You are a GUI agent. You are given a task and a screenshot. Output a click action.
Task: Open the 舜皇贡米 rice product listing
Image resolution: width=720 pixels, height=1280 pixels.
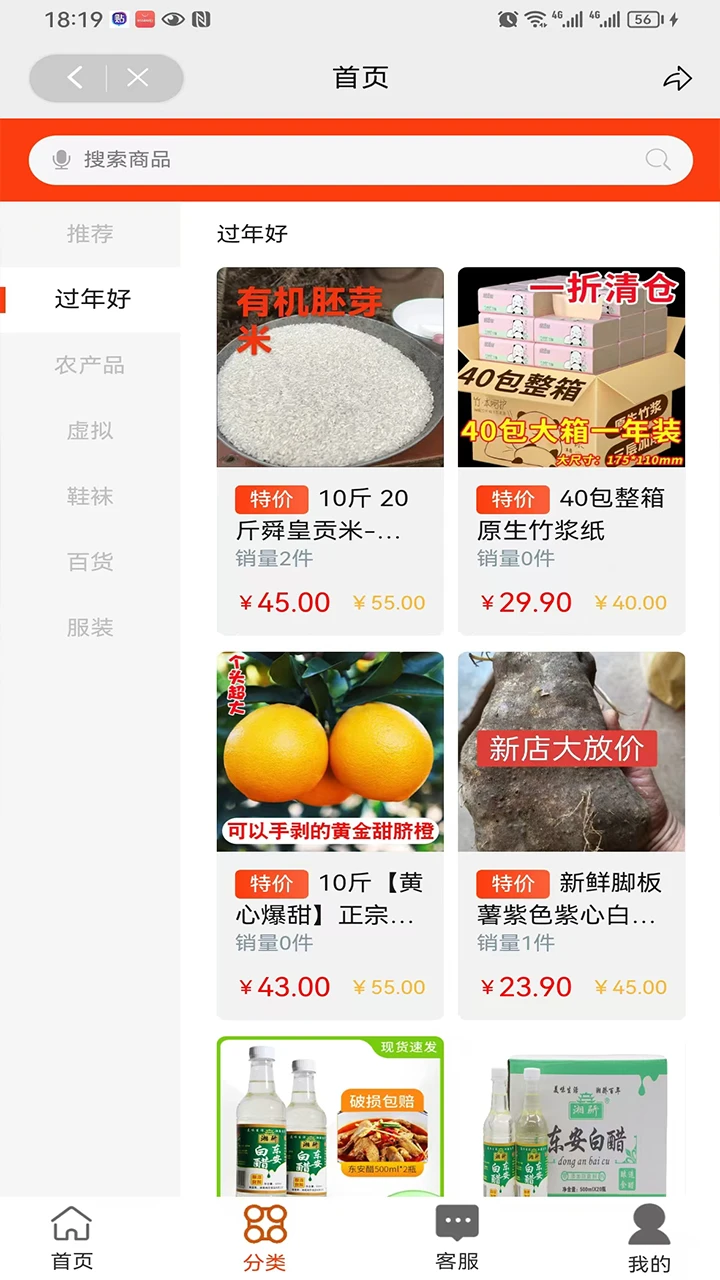pos(330,367)
